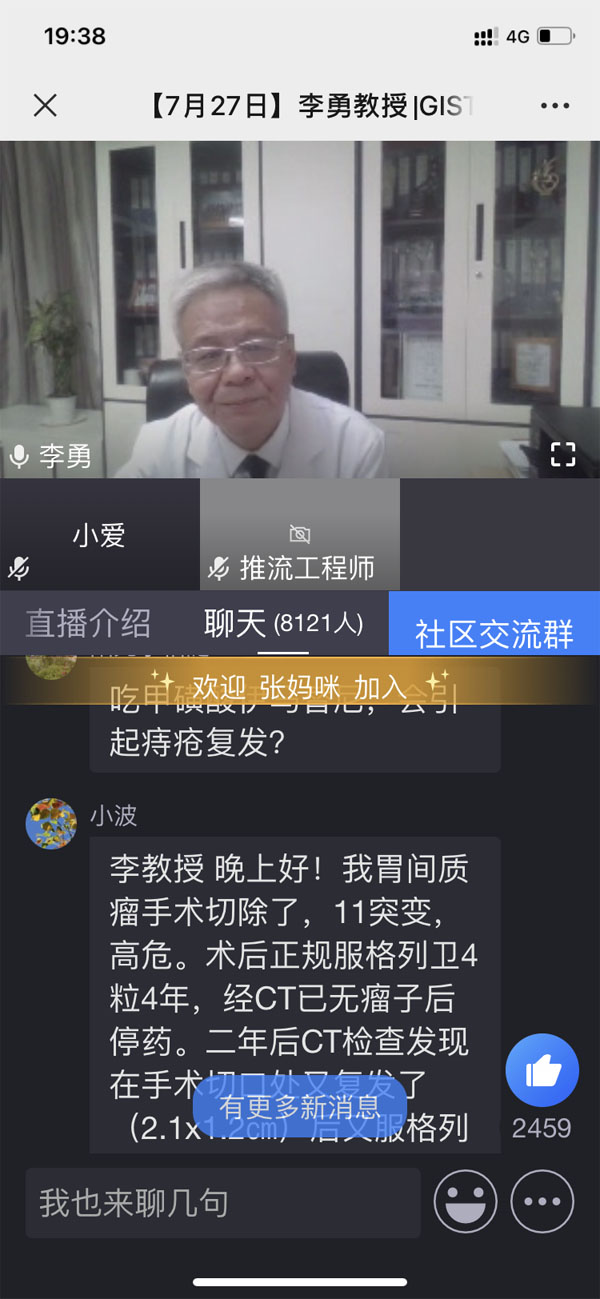This screenshot has width=600, height=1299.
Task: Switch to the 直播介绍 tab
Action: coord(88,624)
